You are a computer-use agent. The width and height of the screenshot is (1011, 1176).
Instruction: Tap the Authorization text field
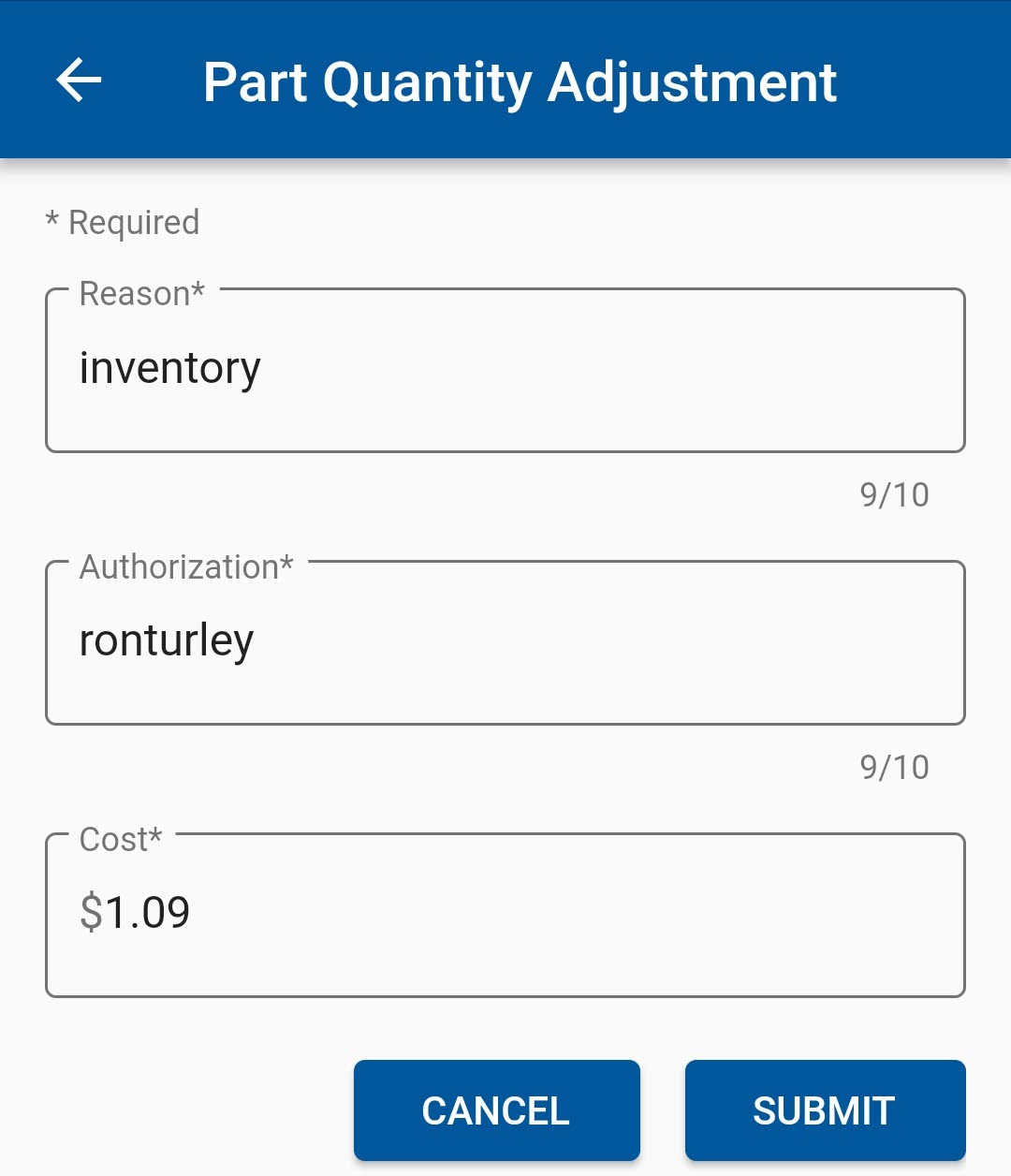coord(505,643)
